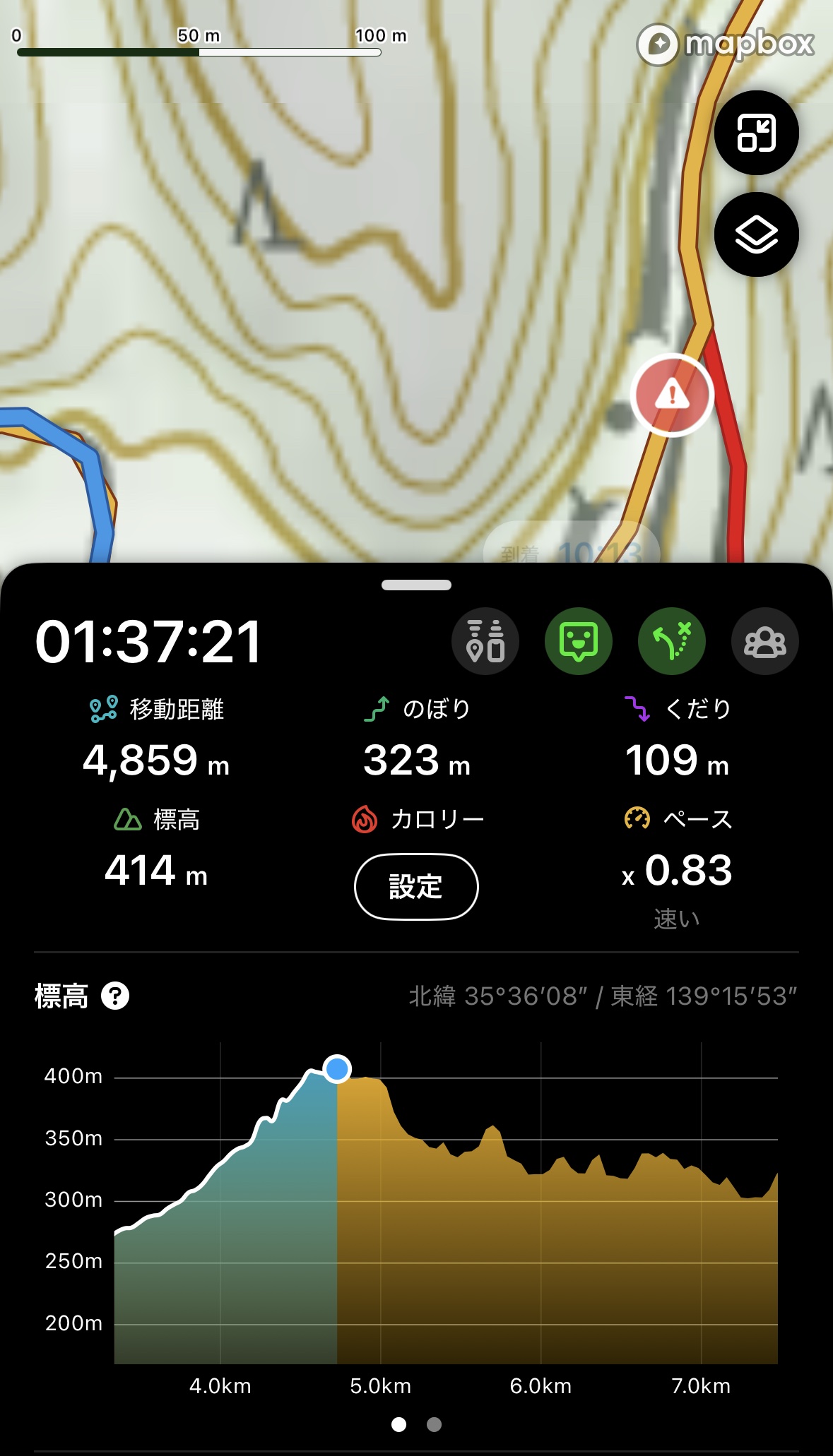Tap the minimize-map button

(756, 133)
